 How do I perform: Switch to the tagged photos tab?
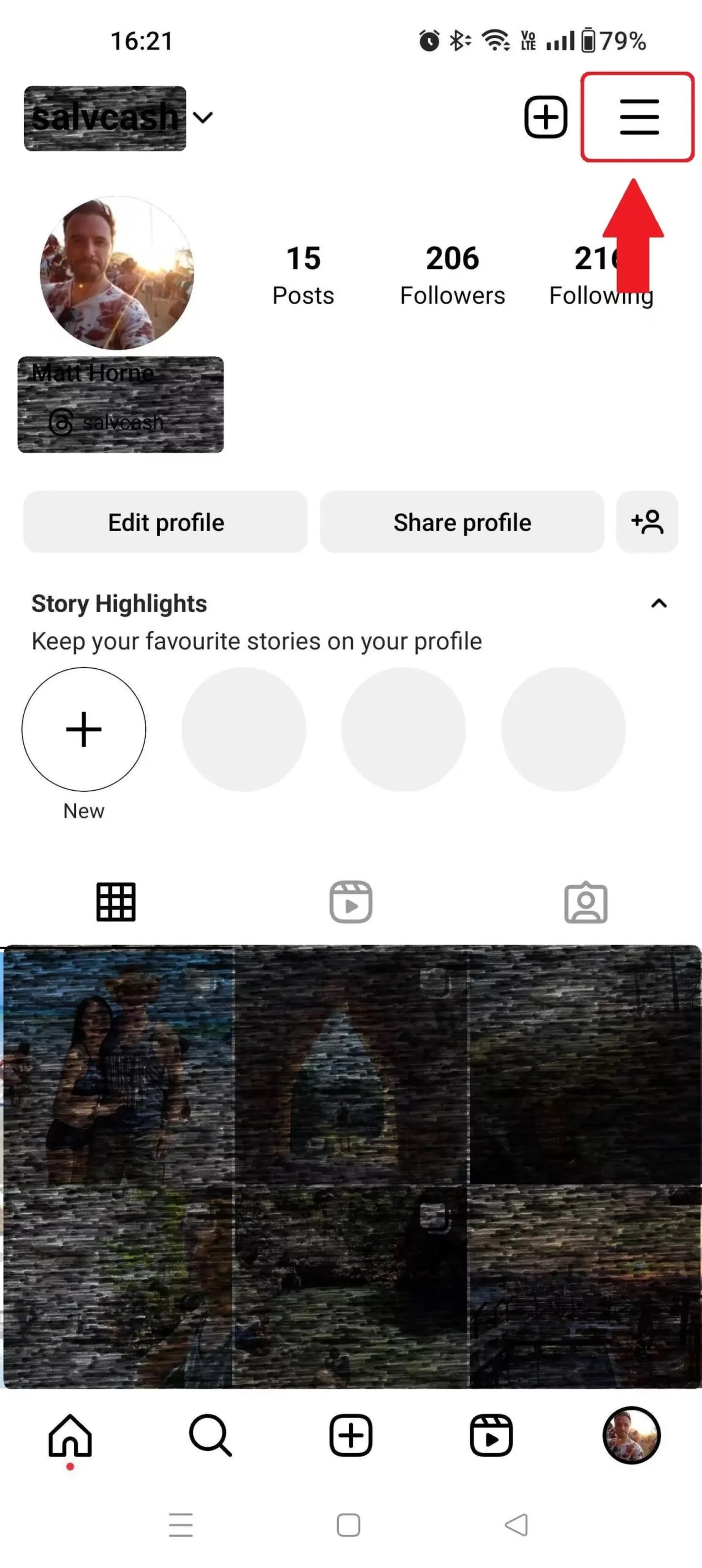pyautogui.click(x=585, y=901)
